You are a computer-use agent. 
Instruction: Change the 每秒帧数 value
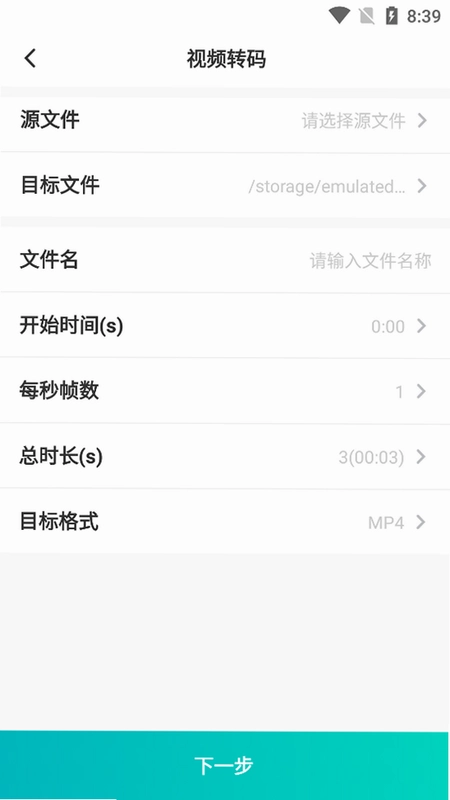click(225, 391)
